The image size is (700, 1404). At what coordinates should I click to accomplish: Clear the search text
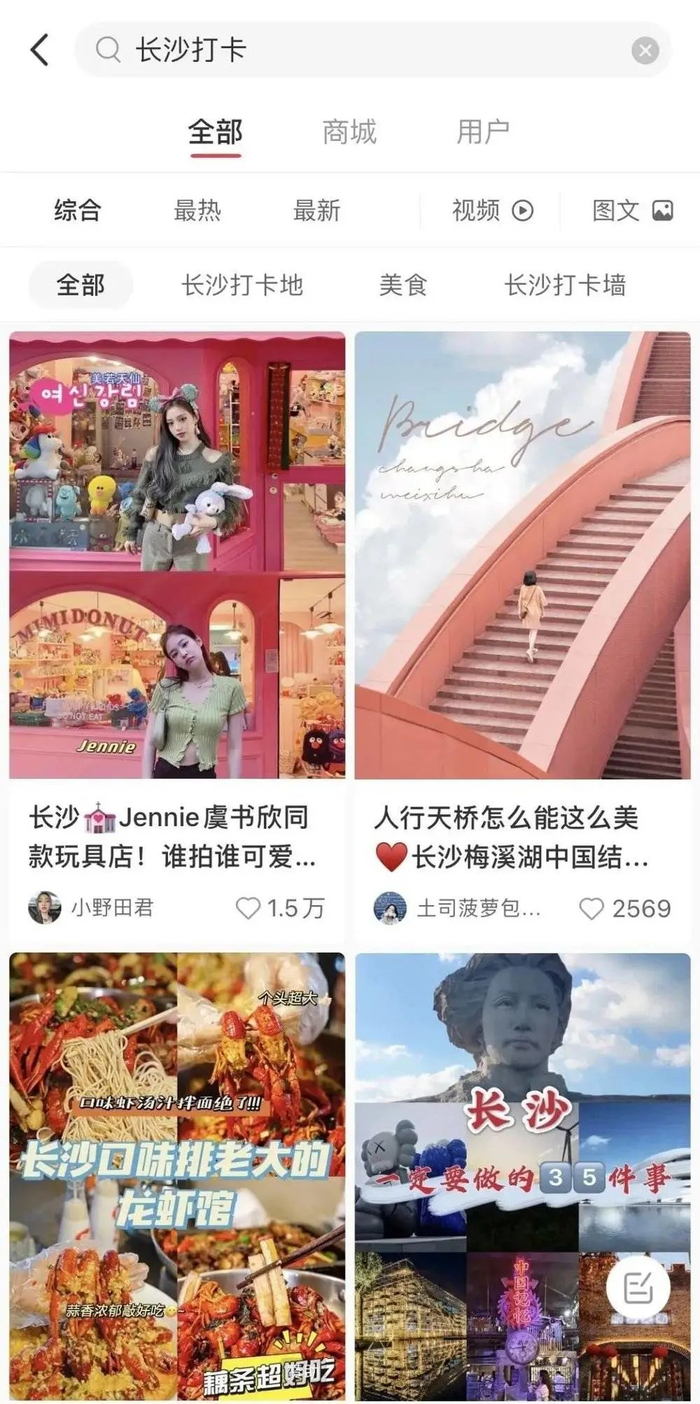645,50
